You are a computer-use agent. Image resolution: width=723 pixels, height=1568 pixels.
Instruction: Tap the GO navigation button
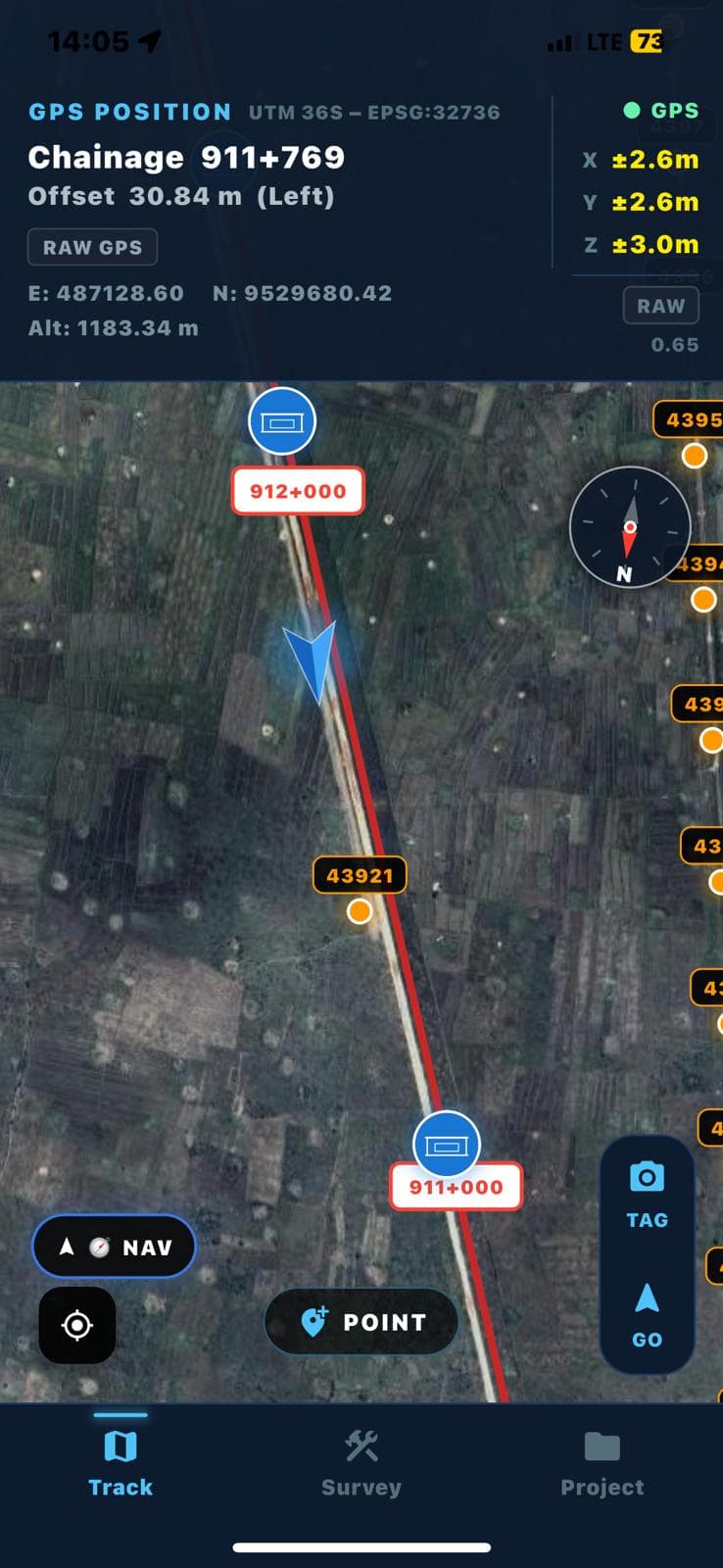(647, 1314)
